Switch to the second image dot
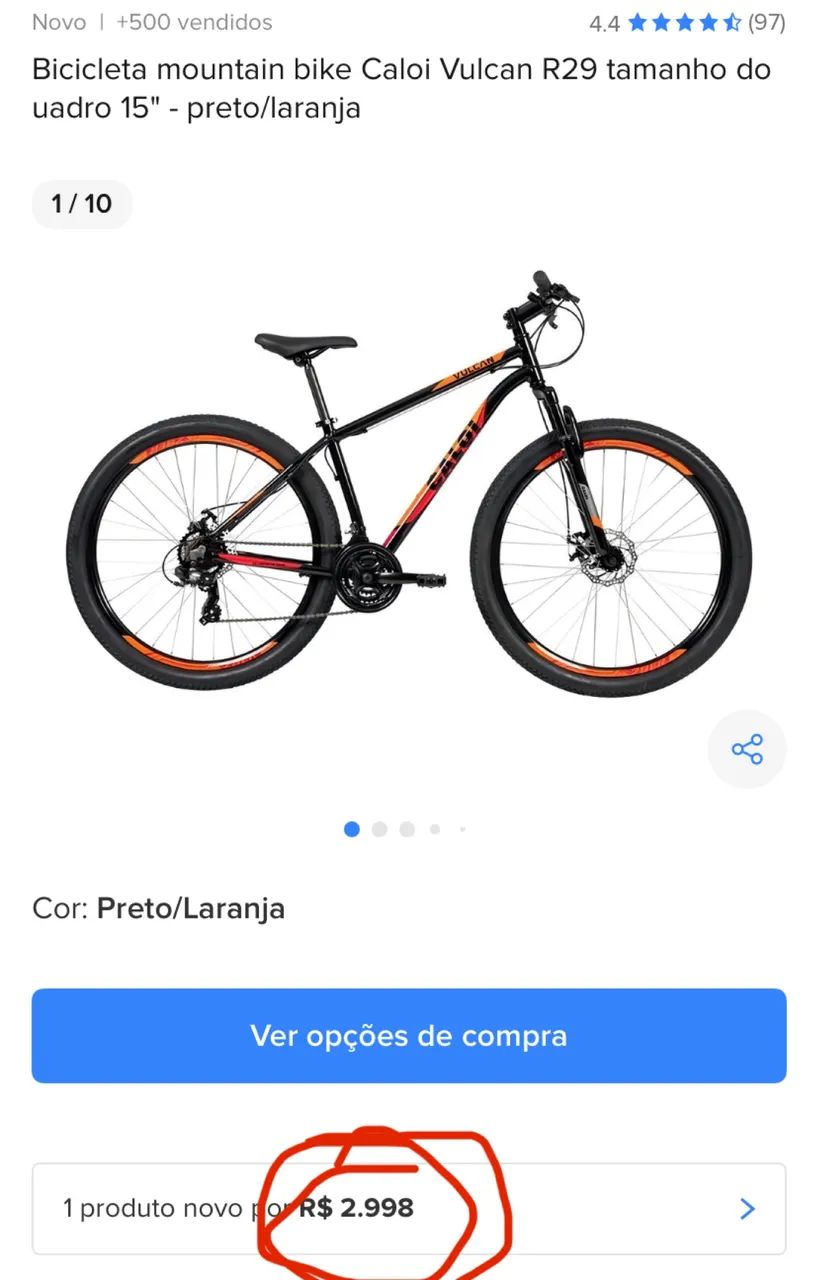Image resolution: width=819 pixels, height=1280 pixels. click(380, 829)
